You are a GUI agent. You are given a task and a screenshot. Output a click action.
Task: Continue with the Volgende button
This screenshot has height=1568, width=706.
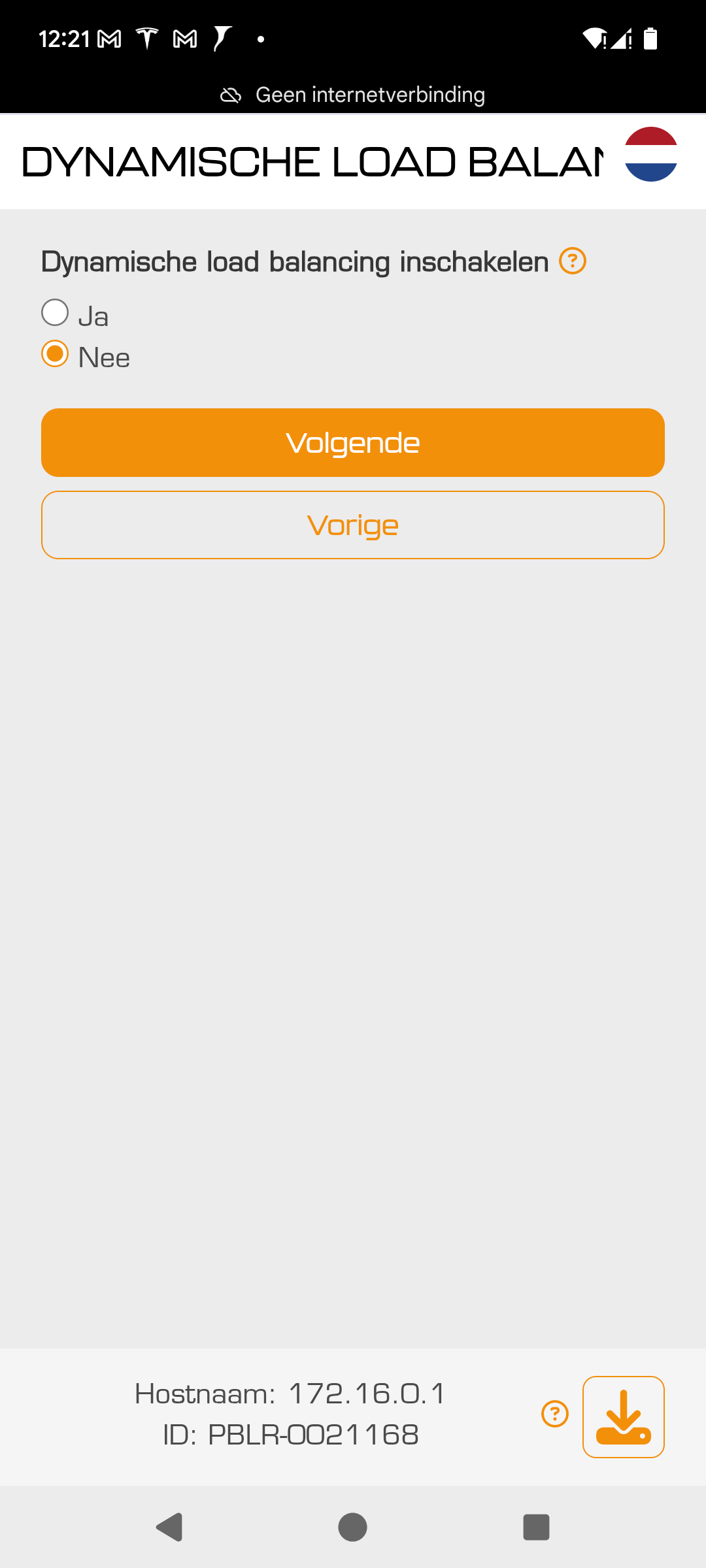(x=353, y=443)
